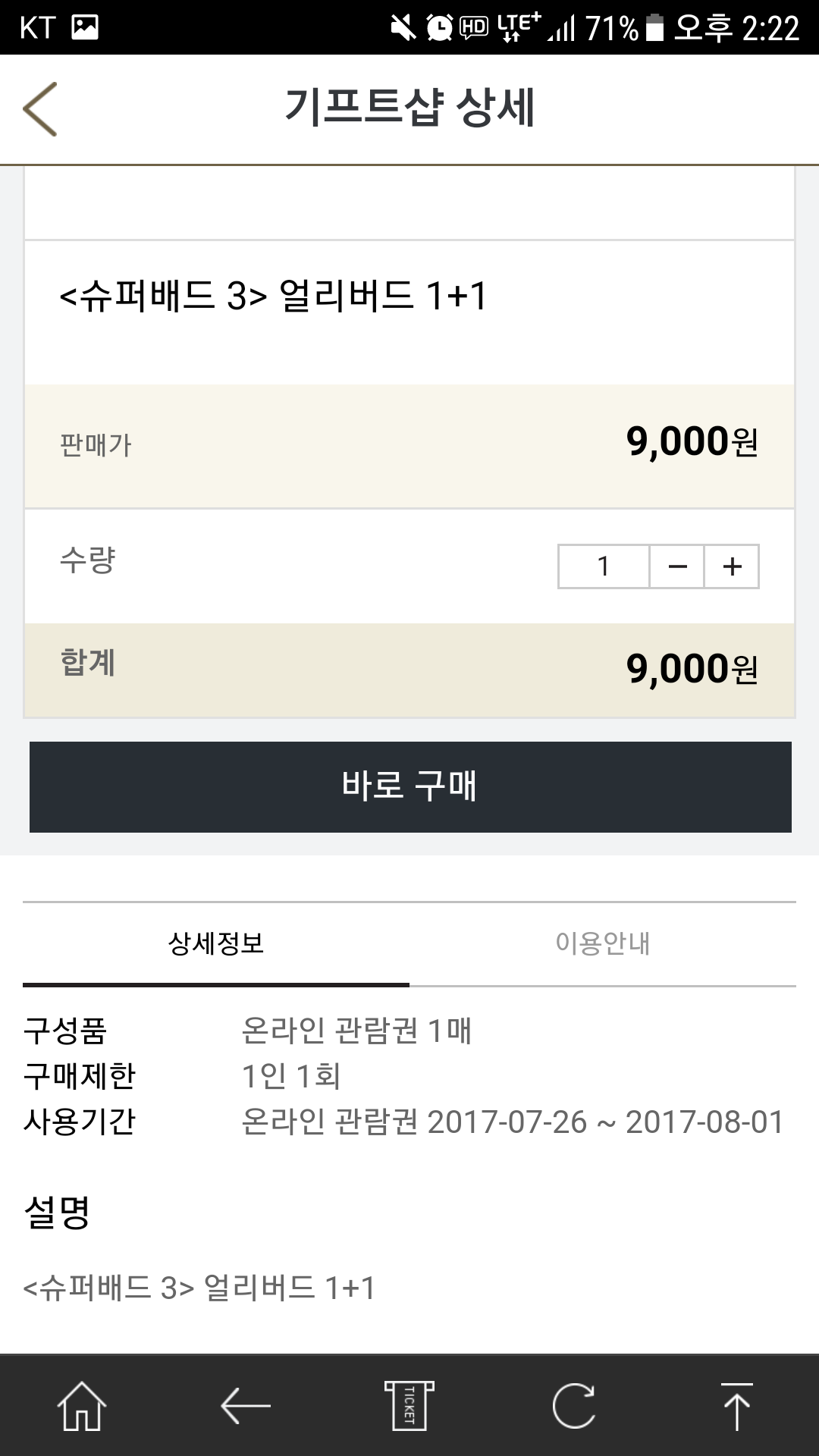Viewport: 819px width, 1456px height.
Task: Tap the quantity number field
Action: [604, 566]
